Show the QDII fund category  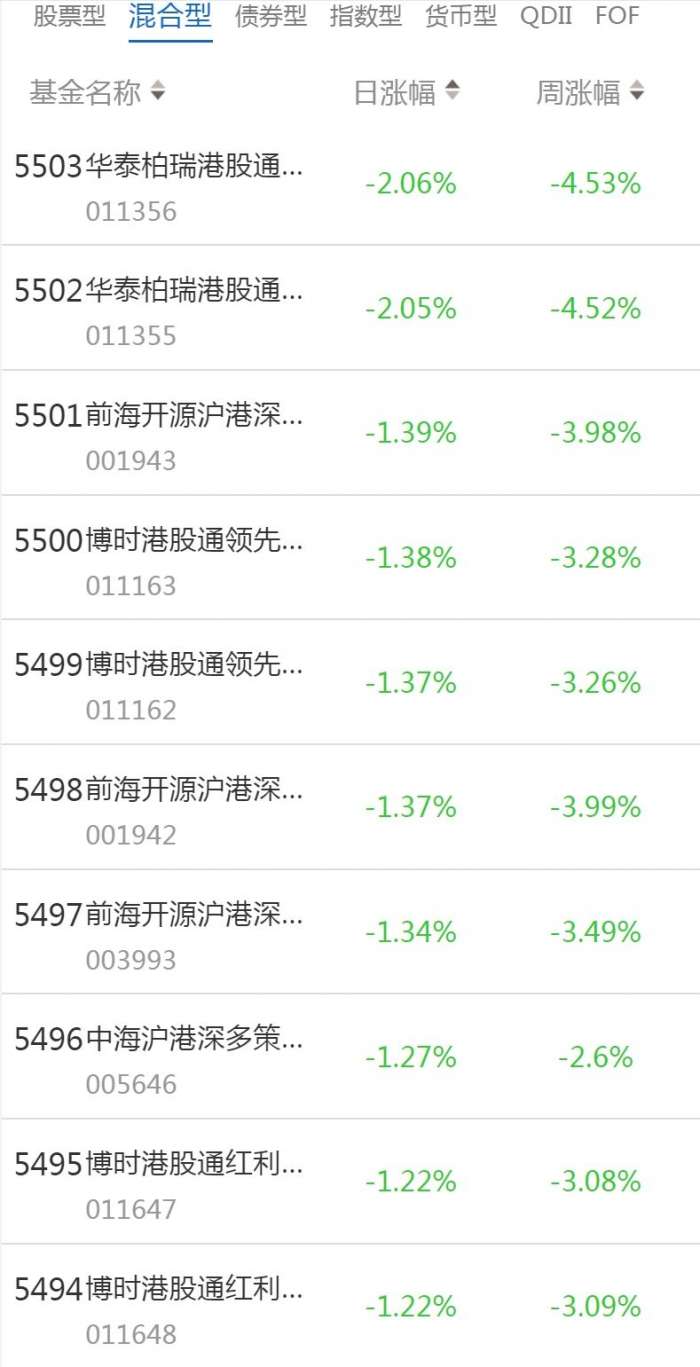[x=546, y=17]
